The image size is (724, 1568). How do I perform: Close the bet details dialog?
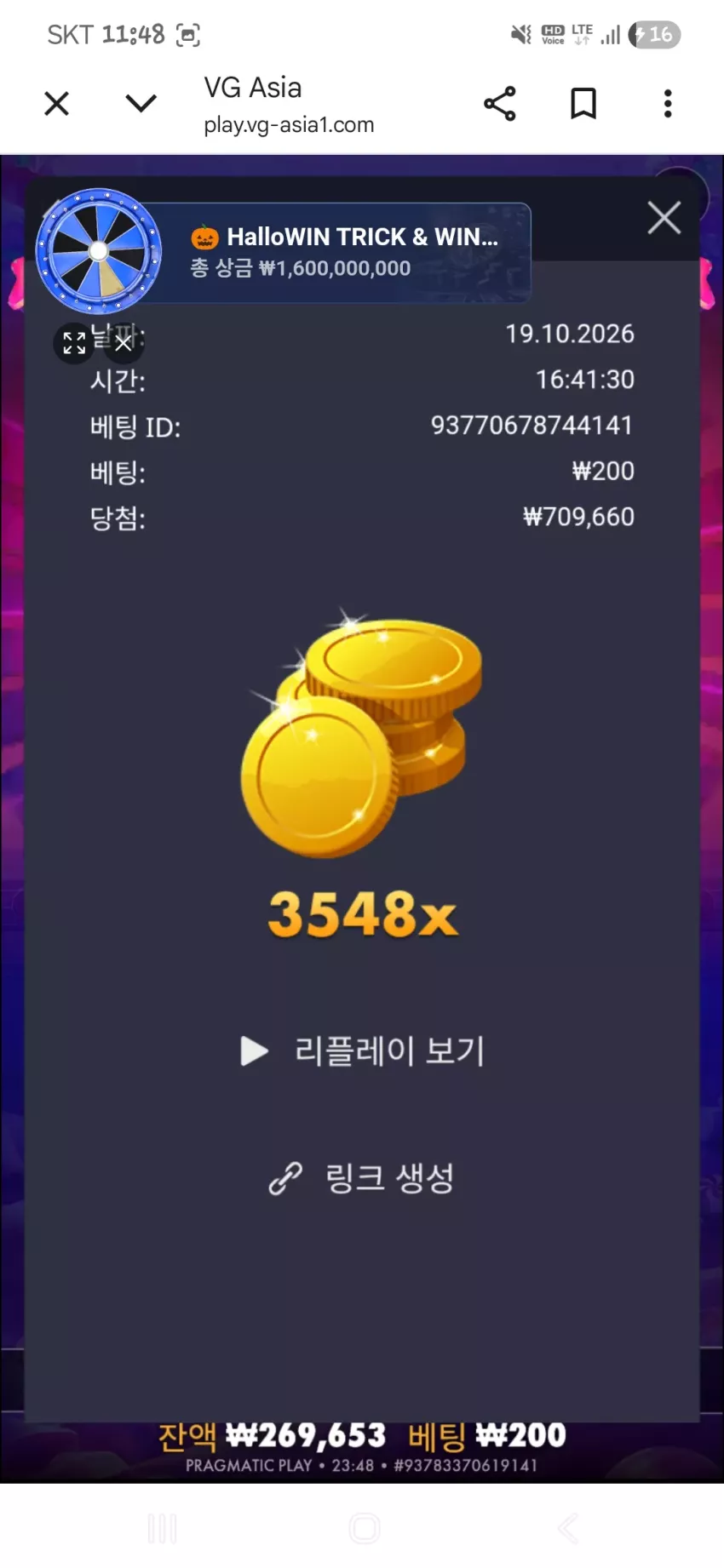click(664, 218)
